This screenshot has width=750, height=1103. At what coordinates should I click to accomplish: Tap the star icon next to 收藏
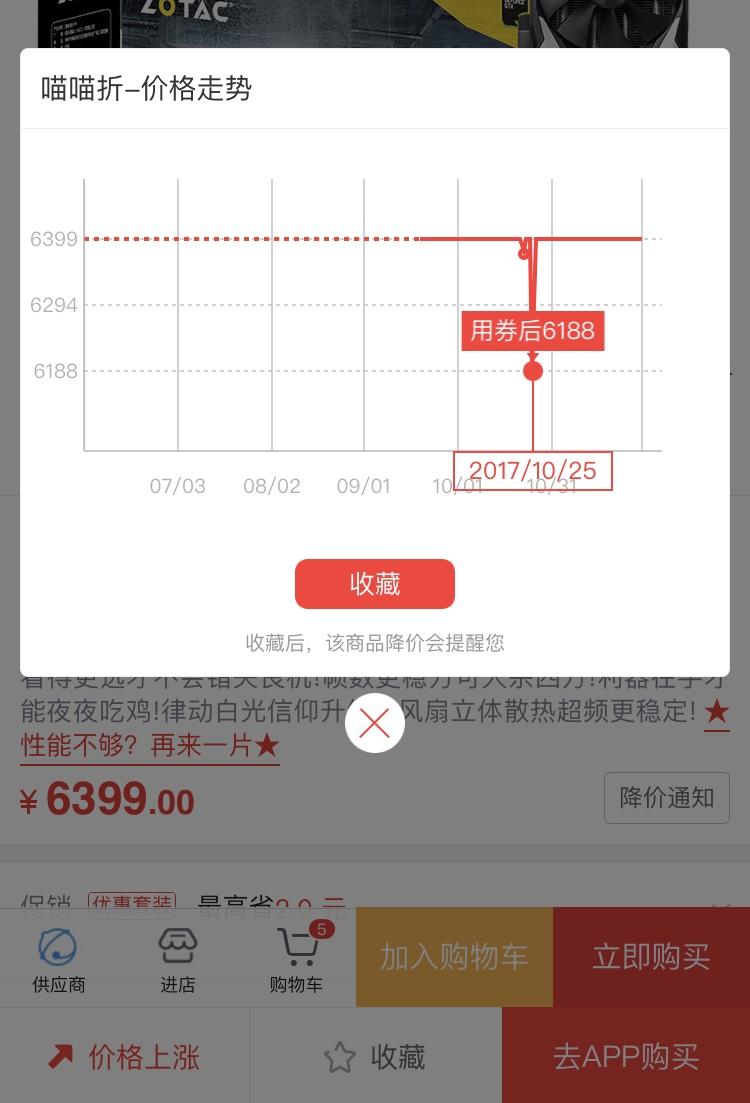coord(341,1056)
